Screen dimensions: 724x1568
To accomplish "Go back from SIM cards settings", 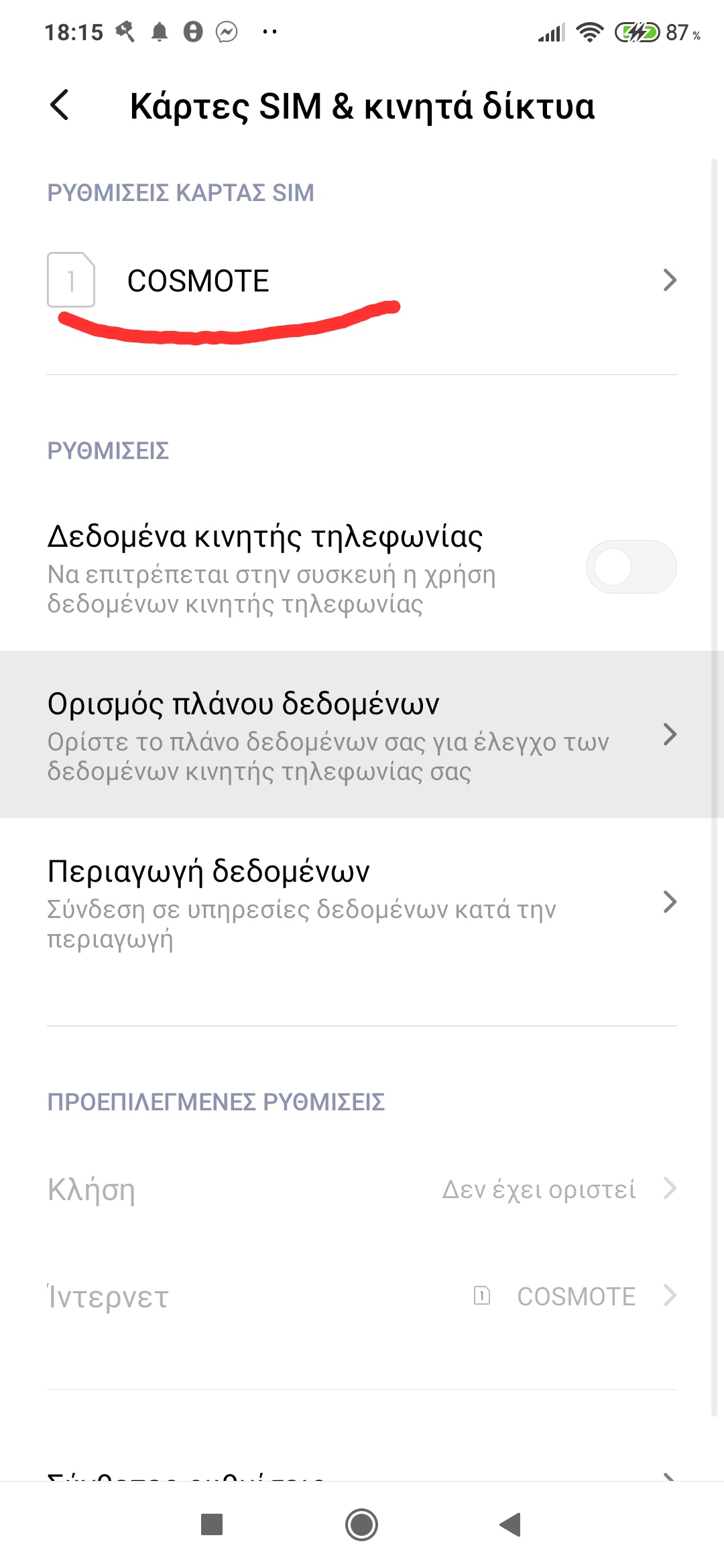I will tap(60, 106).
